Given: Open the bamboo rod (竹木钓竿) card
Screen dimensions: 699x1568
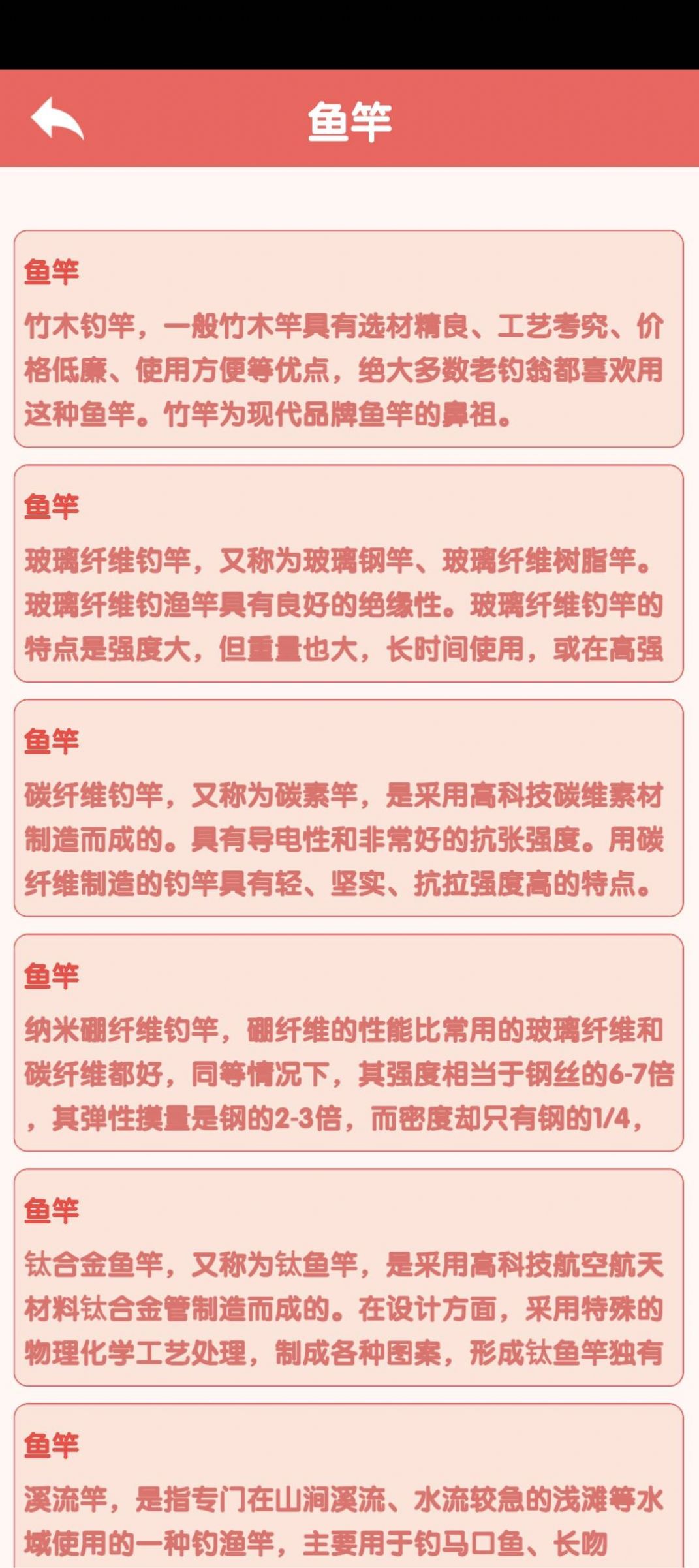Looking at the screenshot, I should (x=349, y=339).
